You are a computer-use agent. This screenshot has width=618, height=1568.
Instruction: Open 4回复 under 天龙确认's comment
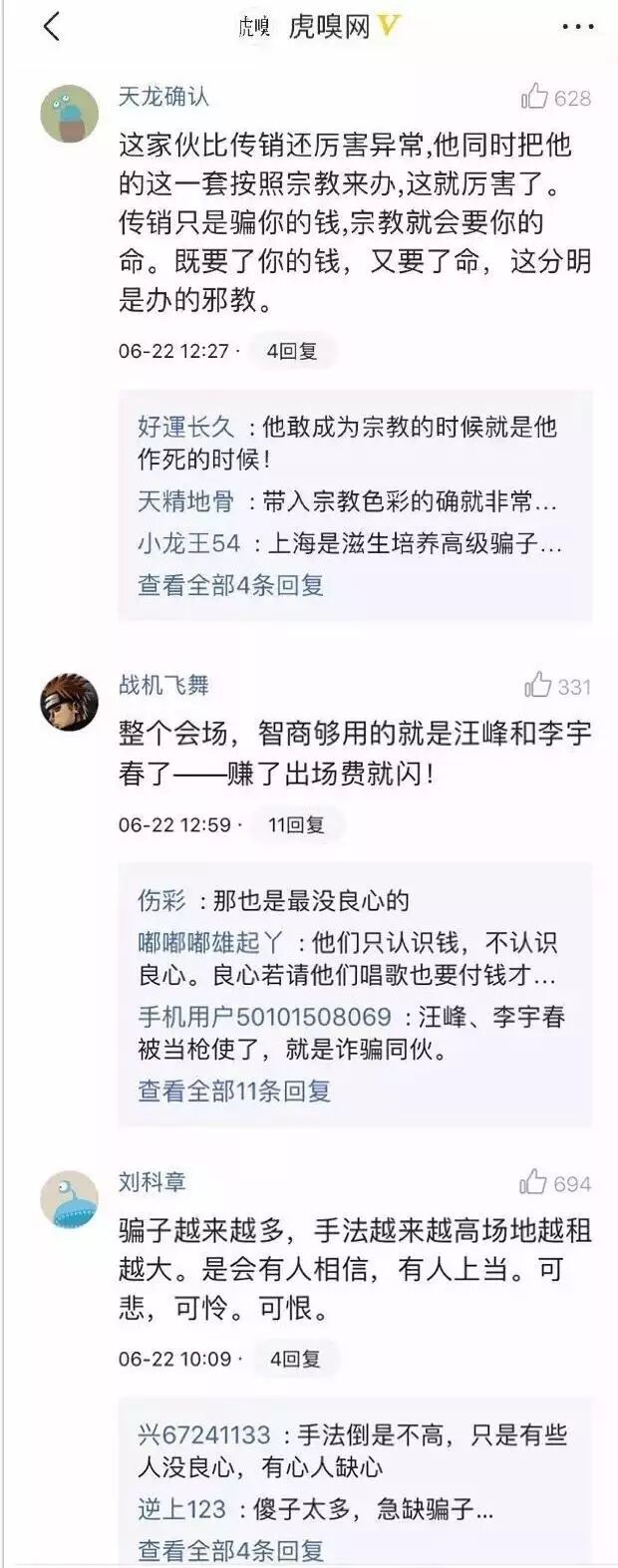tap(291, 351)
